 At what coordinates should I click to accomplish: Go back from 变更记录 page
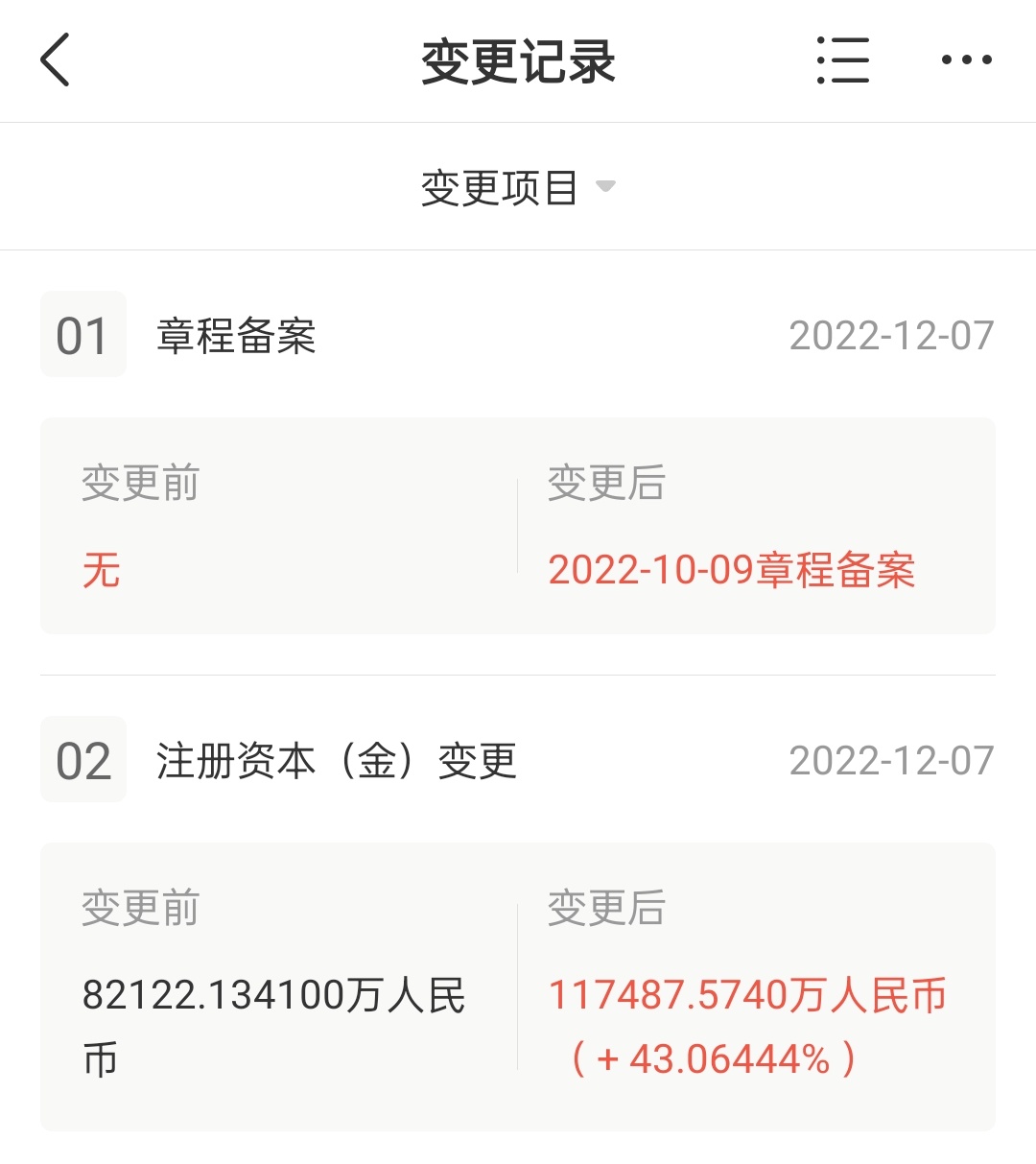point(56,59)
